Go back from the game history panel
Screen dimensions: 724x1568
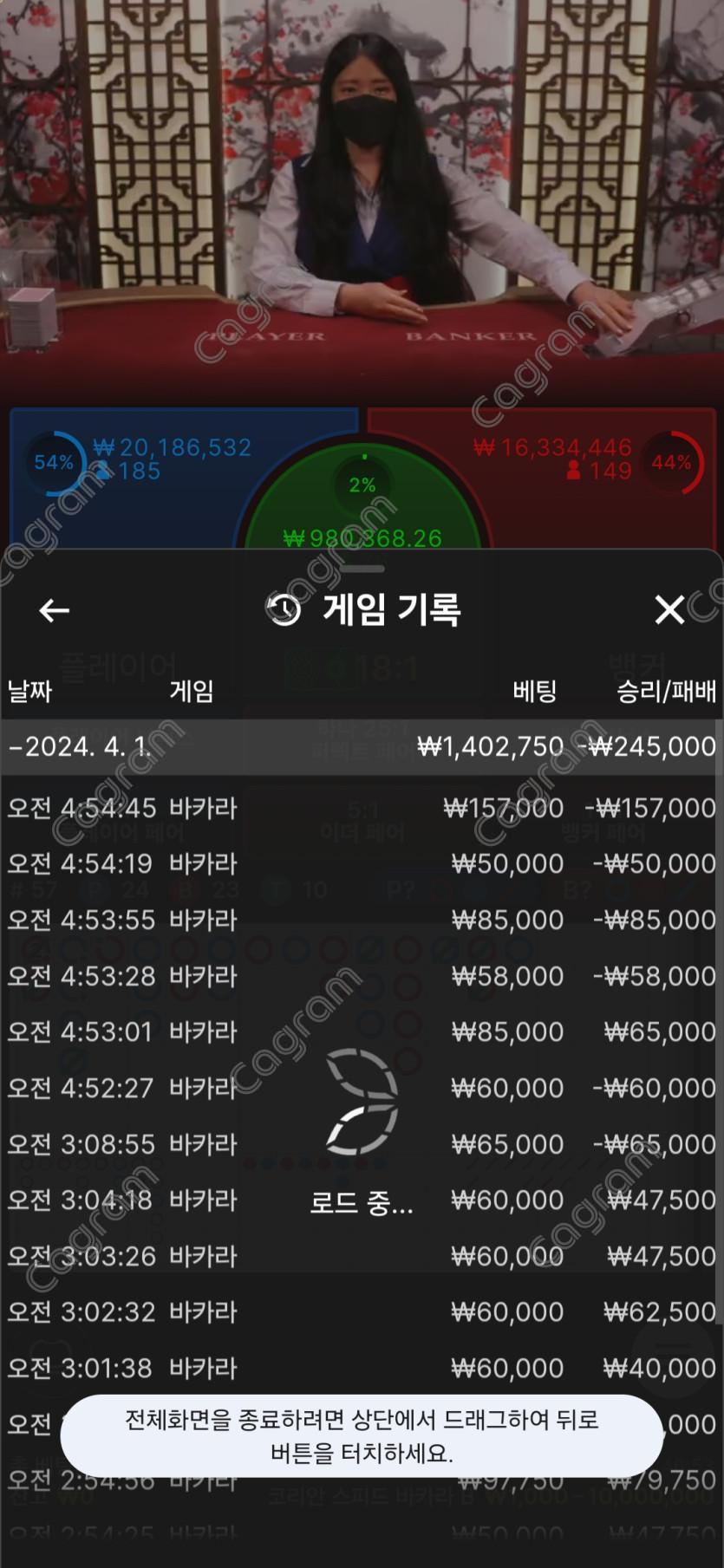click(x=54, y=610)
